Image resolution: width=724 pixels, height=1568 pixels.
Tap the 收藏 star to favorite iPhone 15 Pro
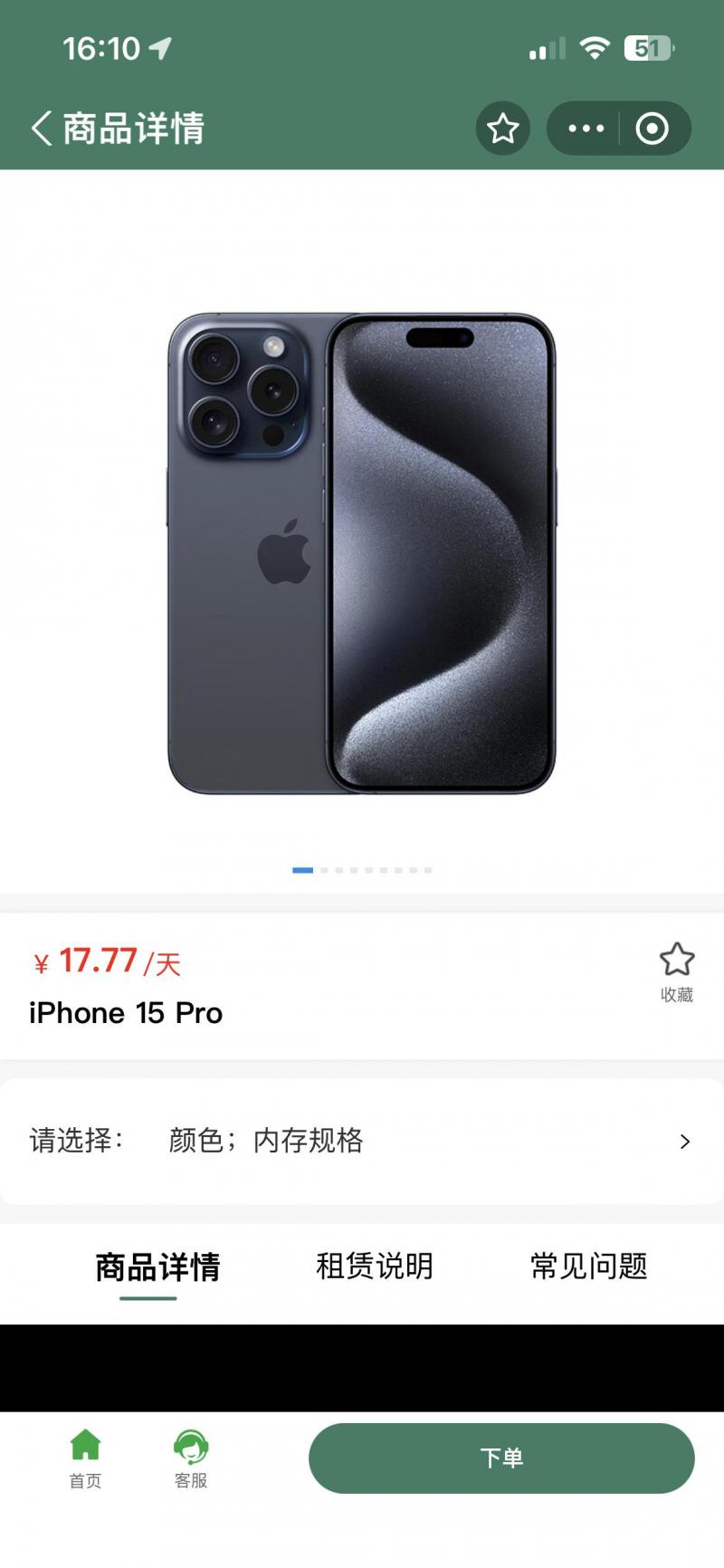tap(676, 970)
